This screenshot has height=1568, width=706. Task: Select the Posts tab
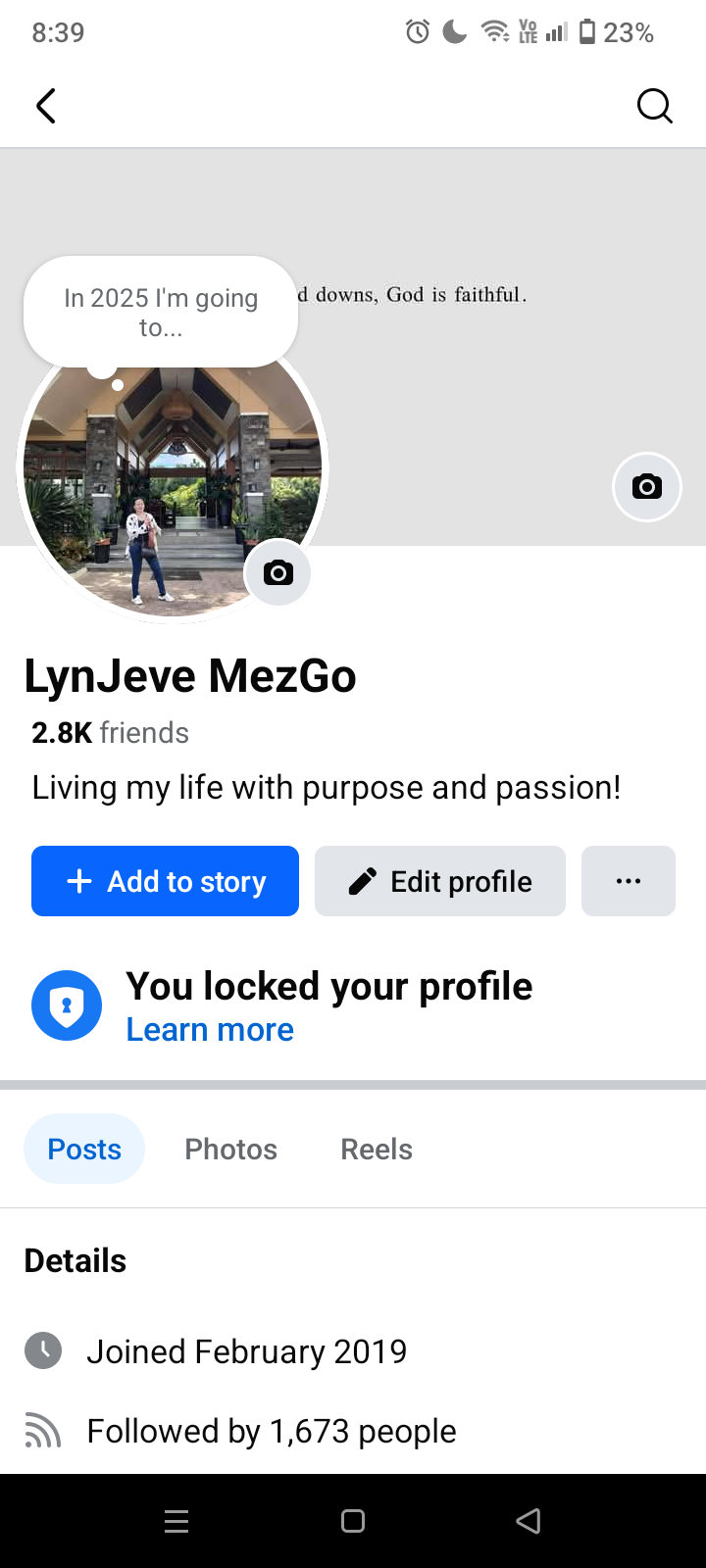[x=84, y=1149]
